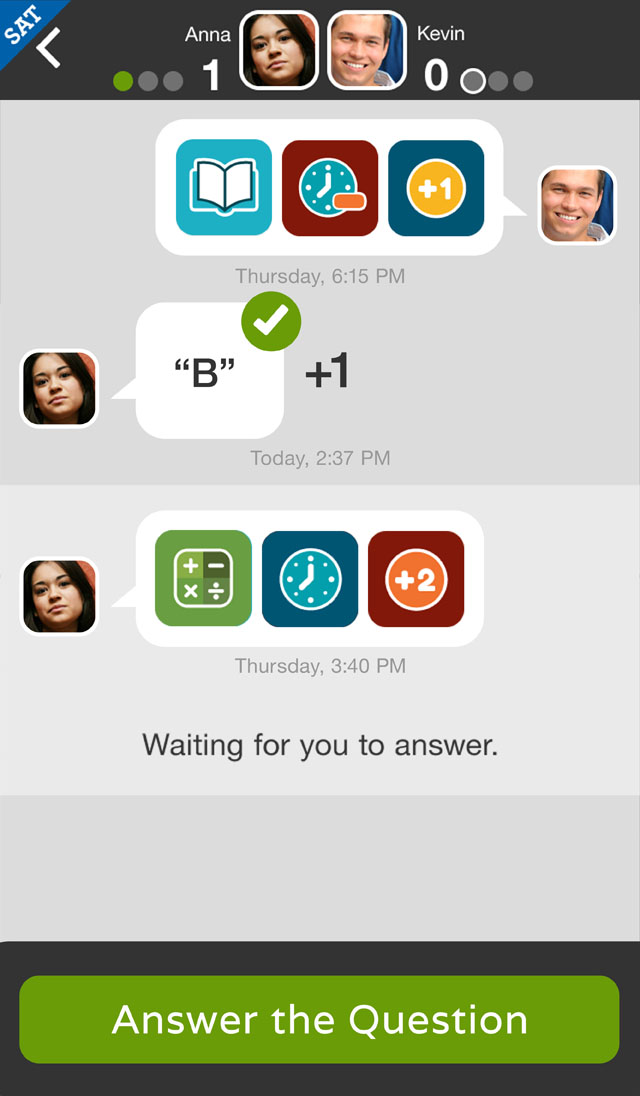Go back with the header arrow
Viewport: 640px width, 1096px height.
pyautogui.click(x=49, y=49)
